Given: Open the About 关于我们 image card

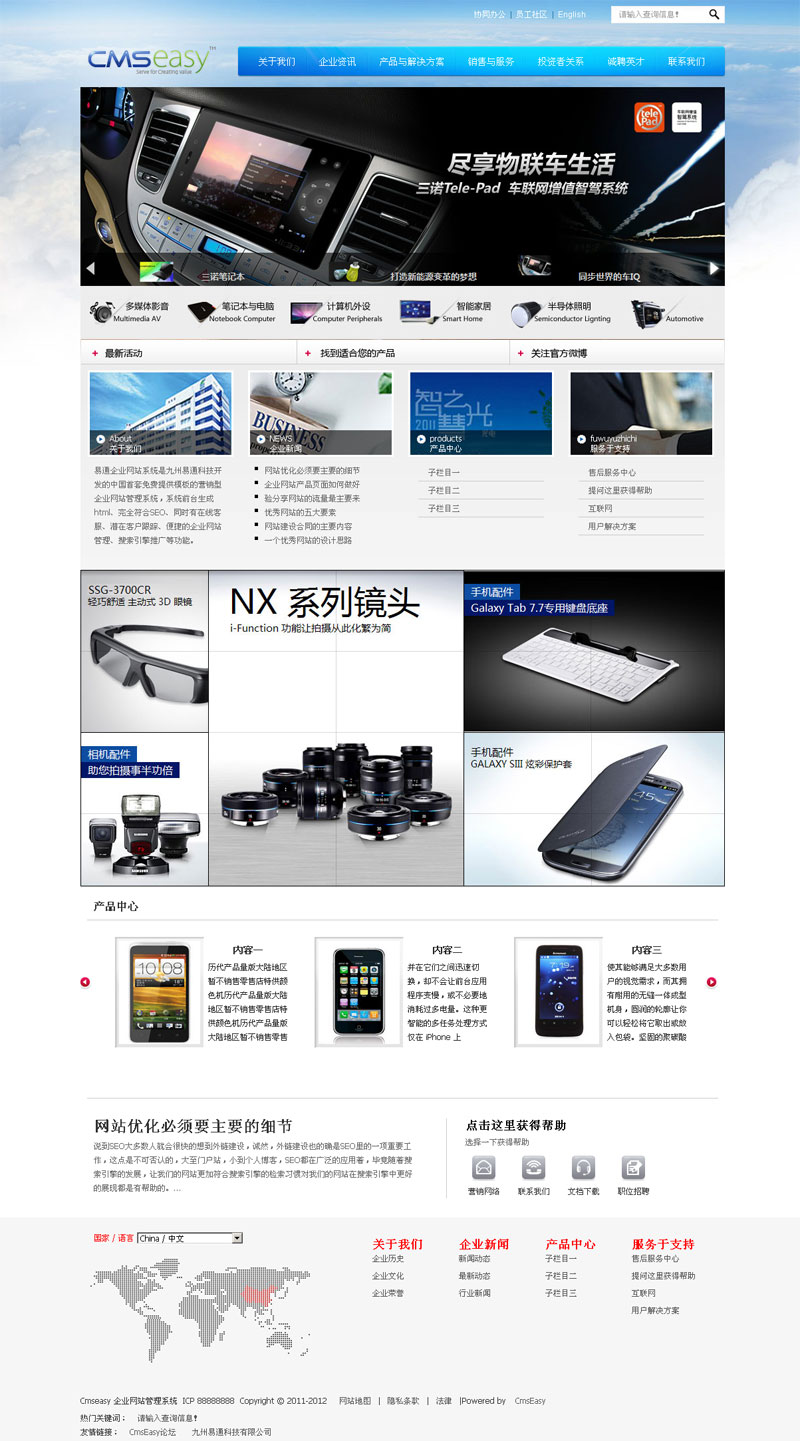Looking at the screenshot, I should click(160, 413).
